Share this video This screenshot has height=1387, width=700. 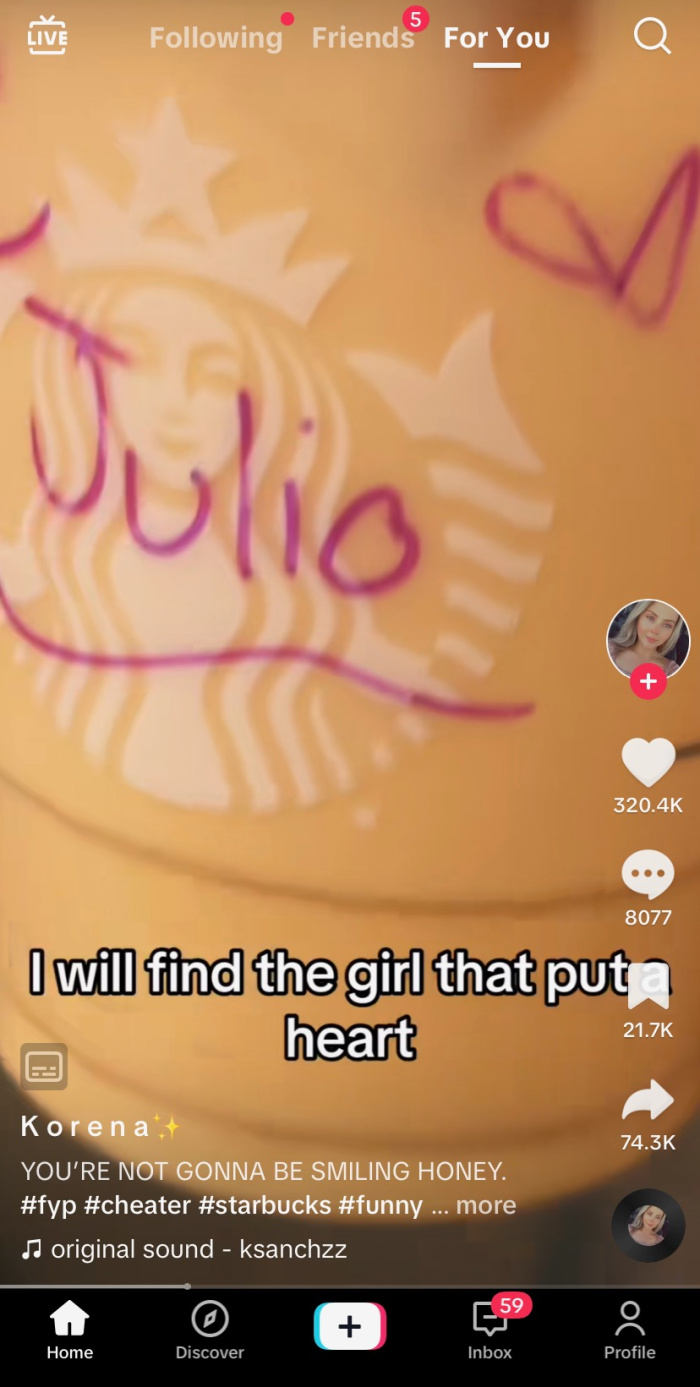(648, 1100)
